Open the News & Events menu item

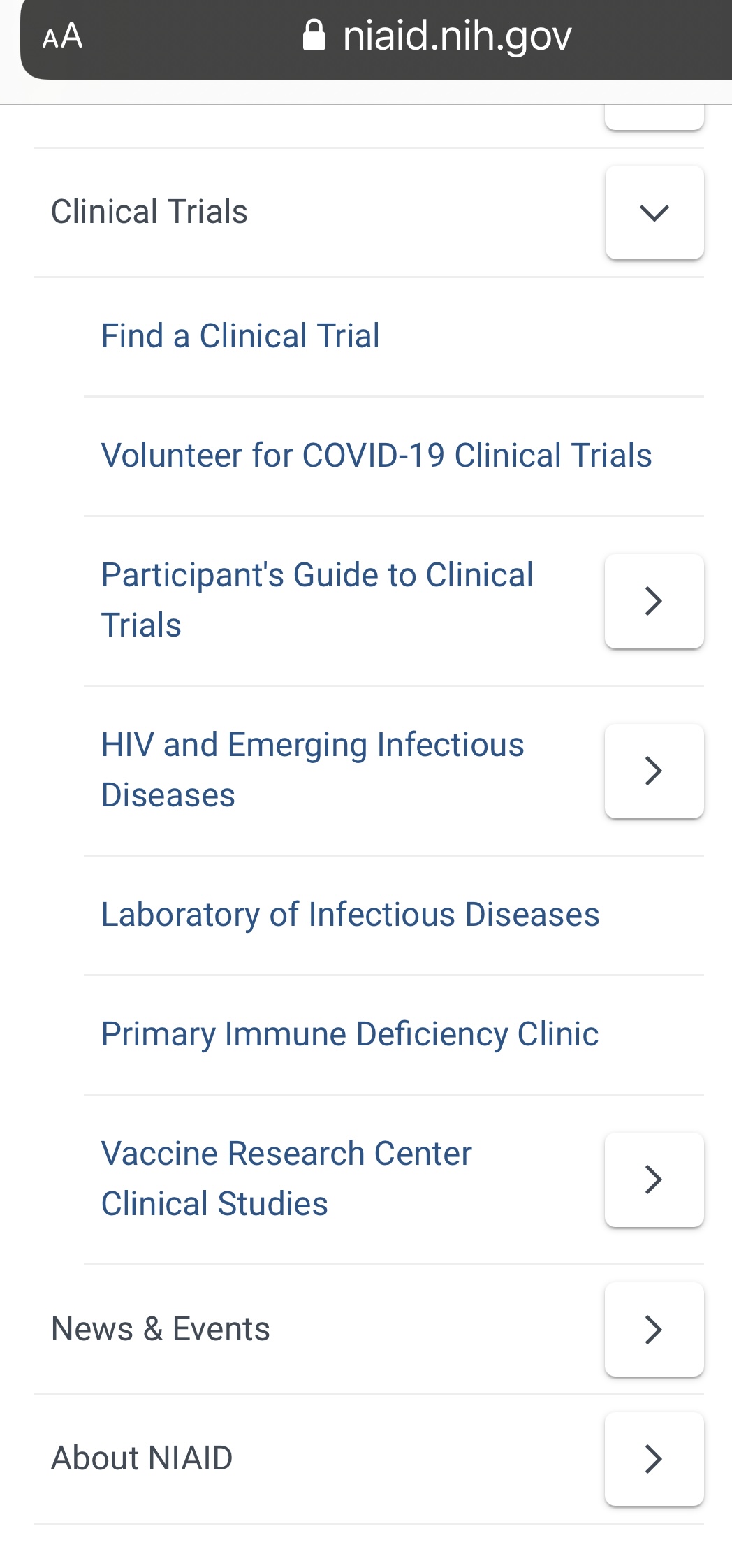click(x=161, y=1329)
